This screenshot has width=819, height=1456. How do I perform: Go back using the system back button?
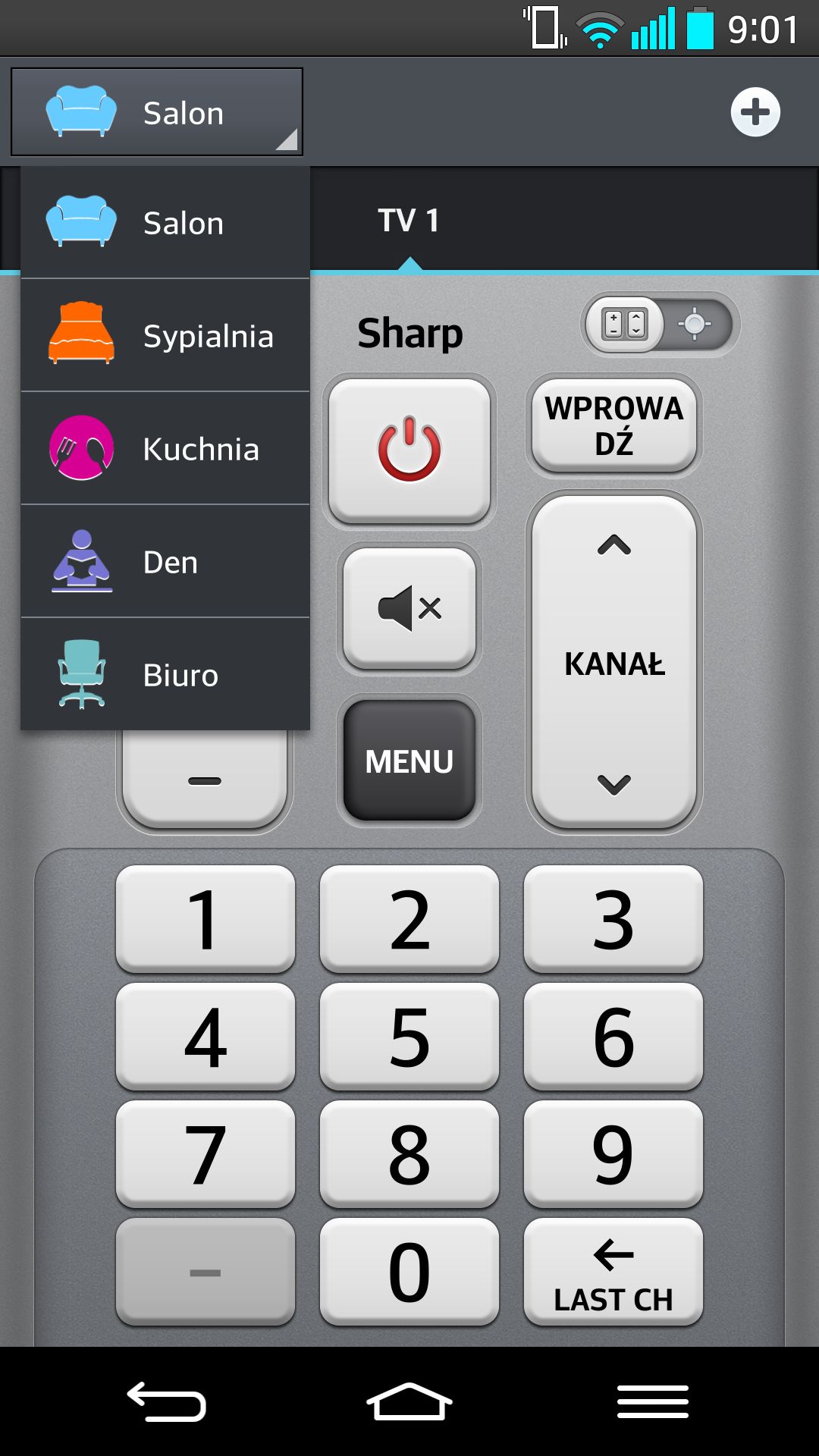[167, 1401]
